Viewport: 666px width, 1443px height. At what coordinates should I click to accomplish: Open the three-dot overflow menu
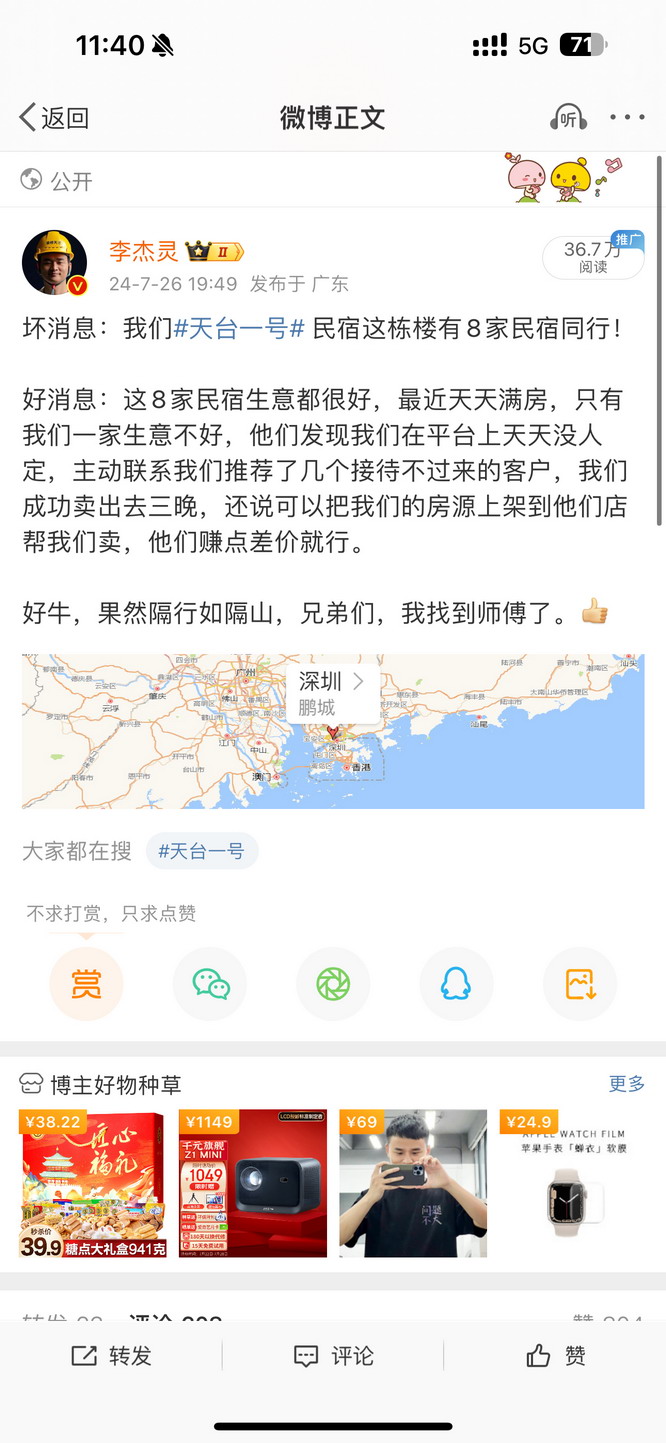627,118
